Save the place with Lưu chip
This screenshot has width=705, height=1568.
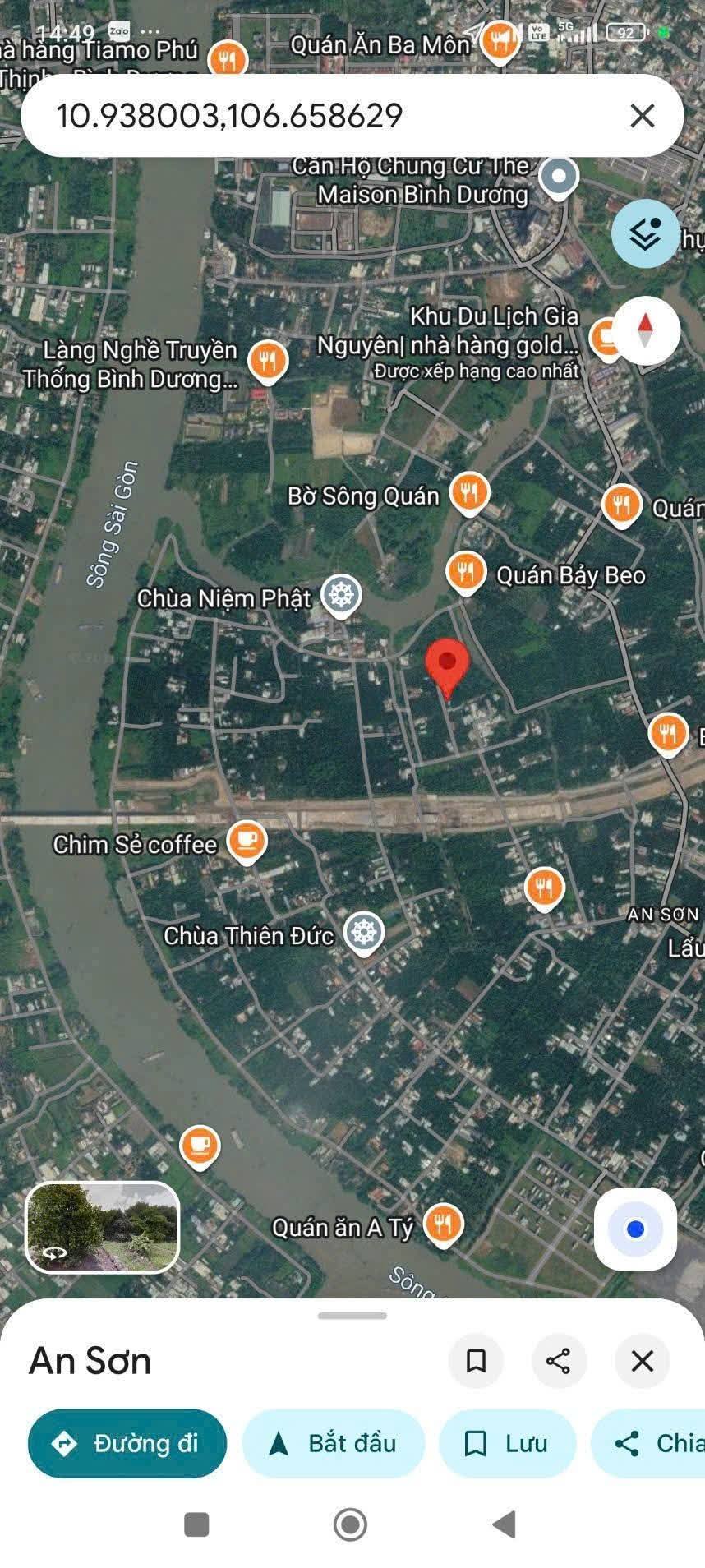tap(507, 1443)
